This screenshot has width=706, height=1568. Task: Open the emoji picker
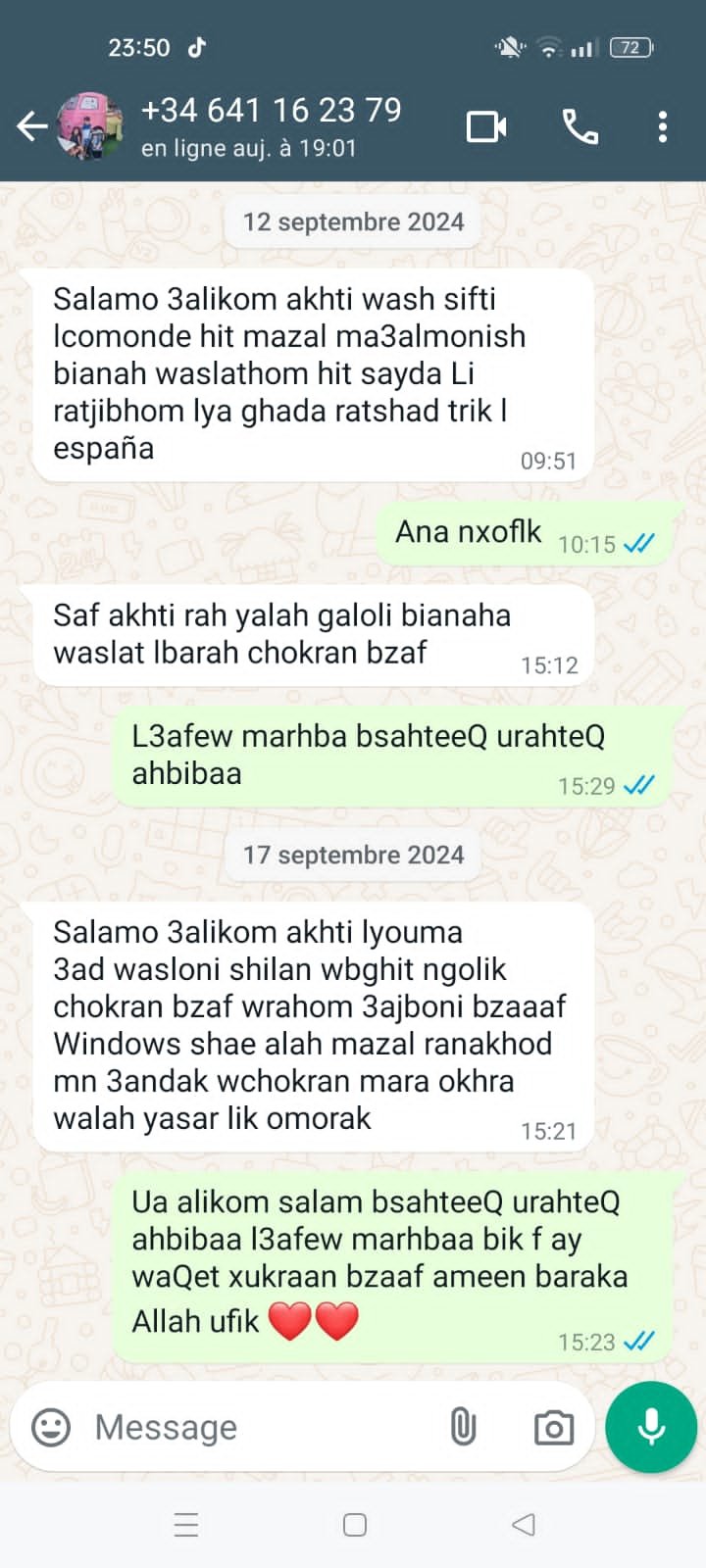tap(51, 1427)
